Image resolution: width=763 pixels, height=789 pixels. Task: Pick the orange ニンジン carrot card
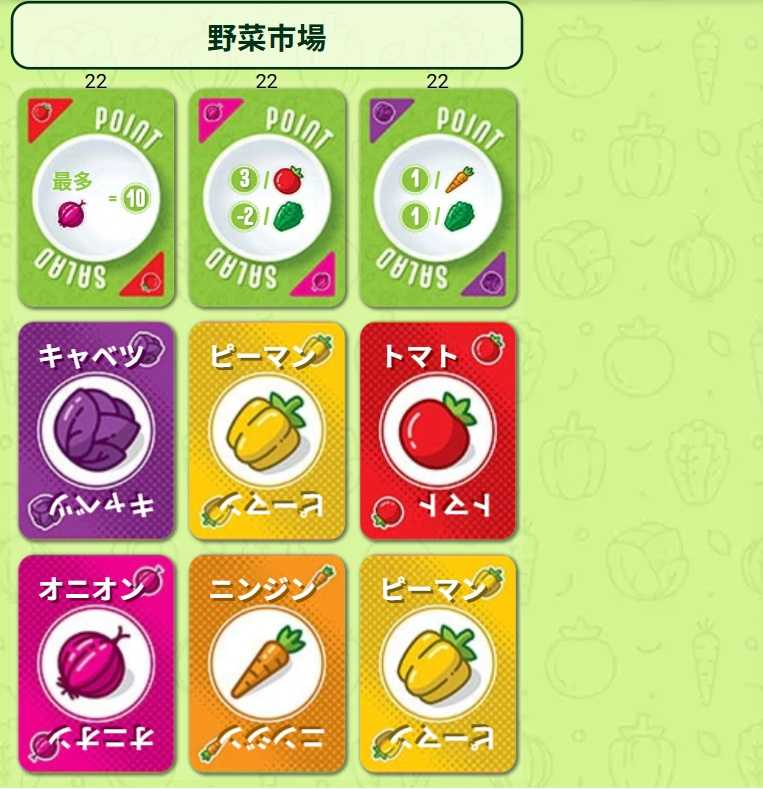267,663
